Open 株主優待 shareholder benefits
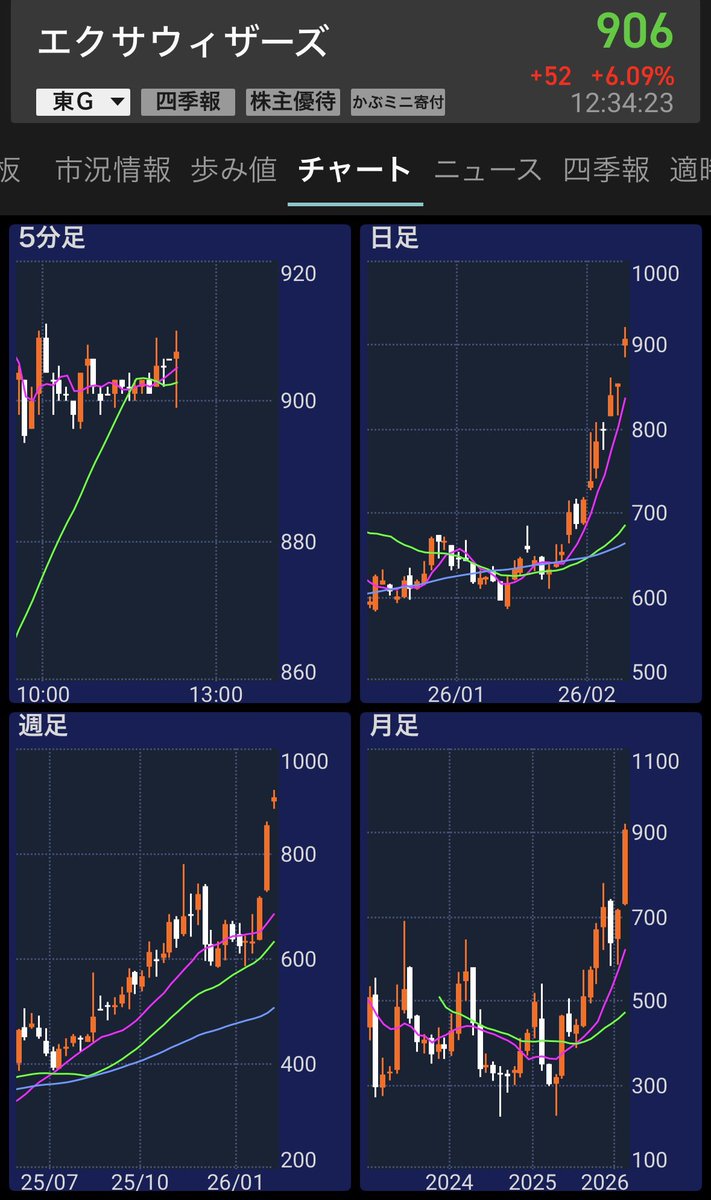This screenshot has height=1200, width=711. click(293, 102)
